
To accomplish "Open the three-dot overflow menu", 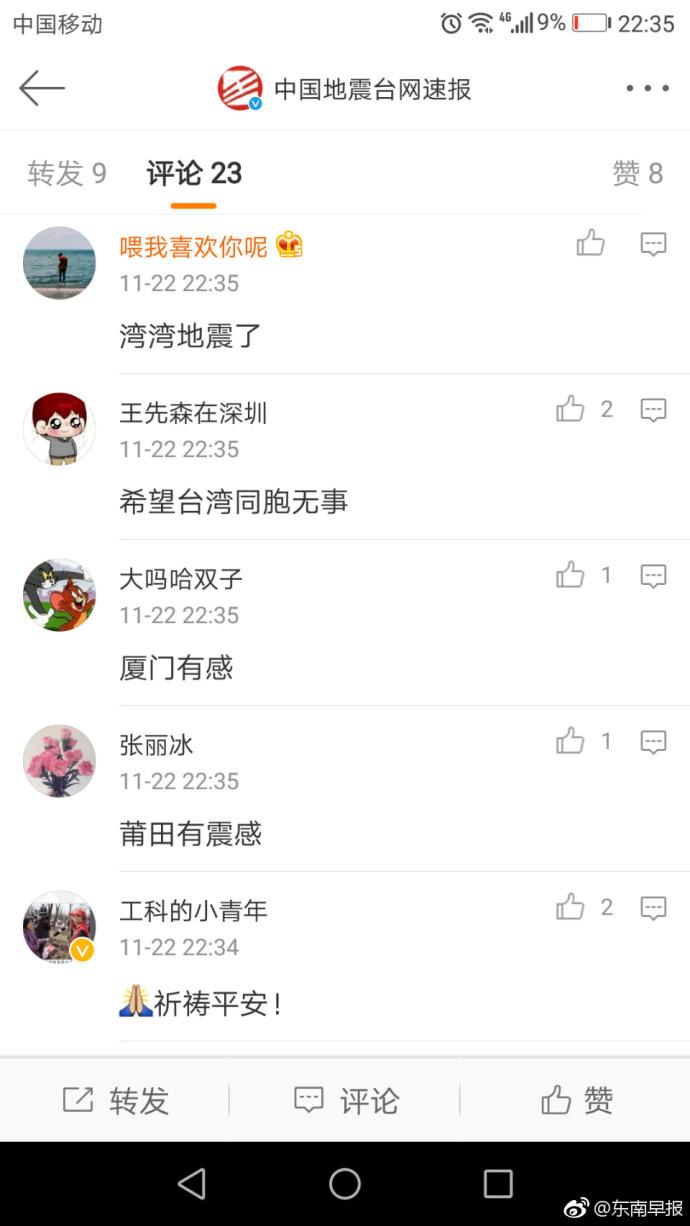I will click(x=647, y=88).
